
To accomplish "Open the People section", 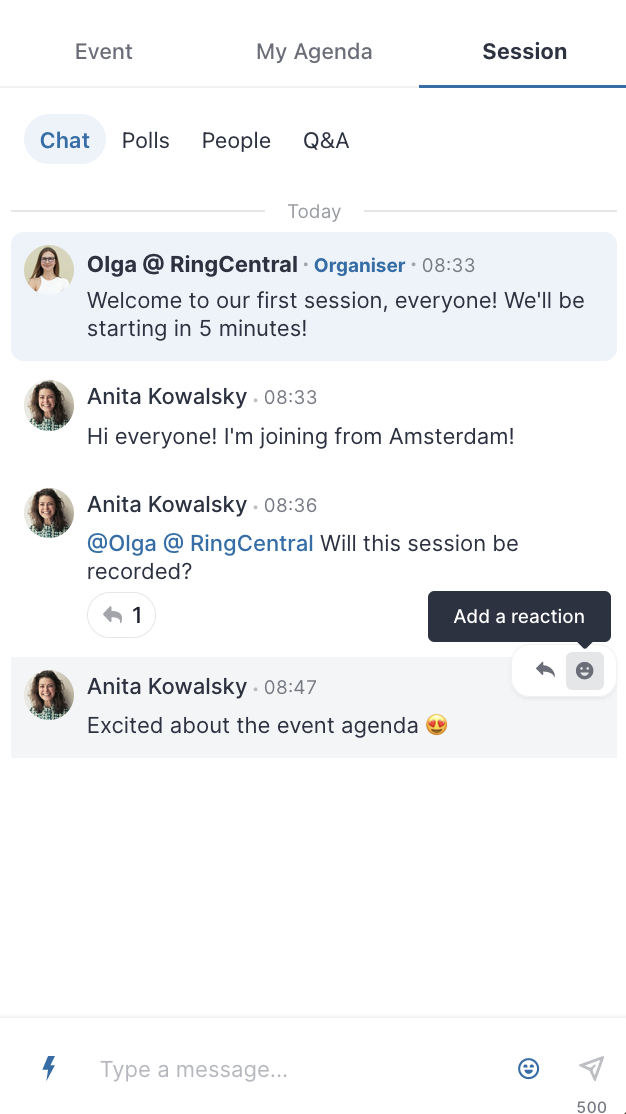I will pos(236,140).
